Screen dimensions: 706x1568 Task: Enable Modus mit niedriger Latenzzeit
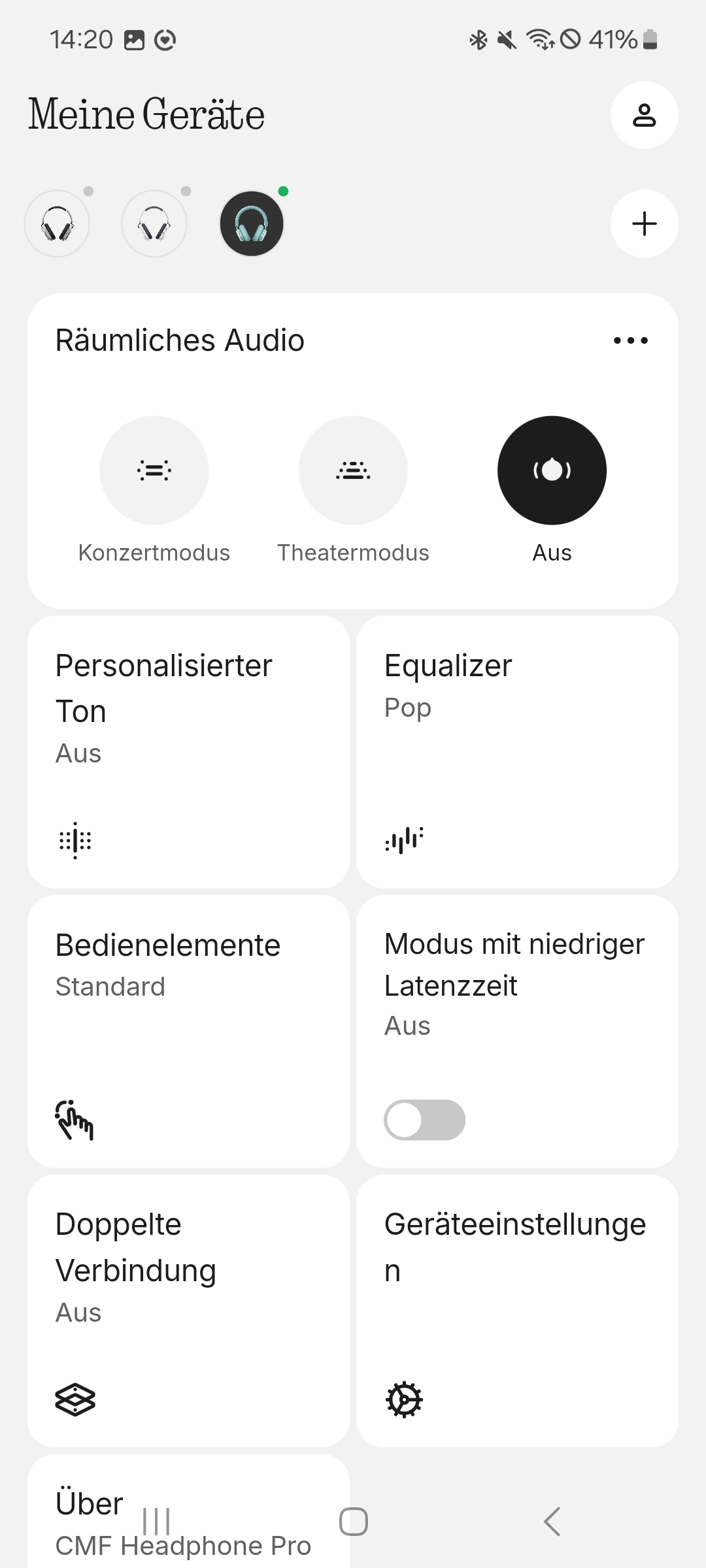[x=425, y=1120]
